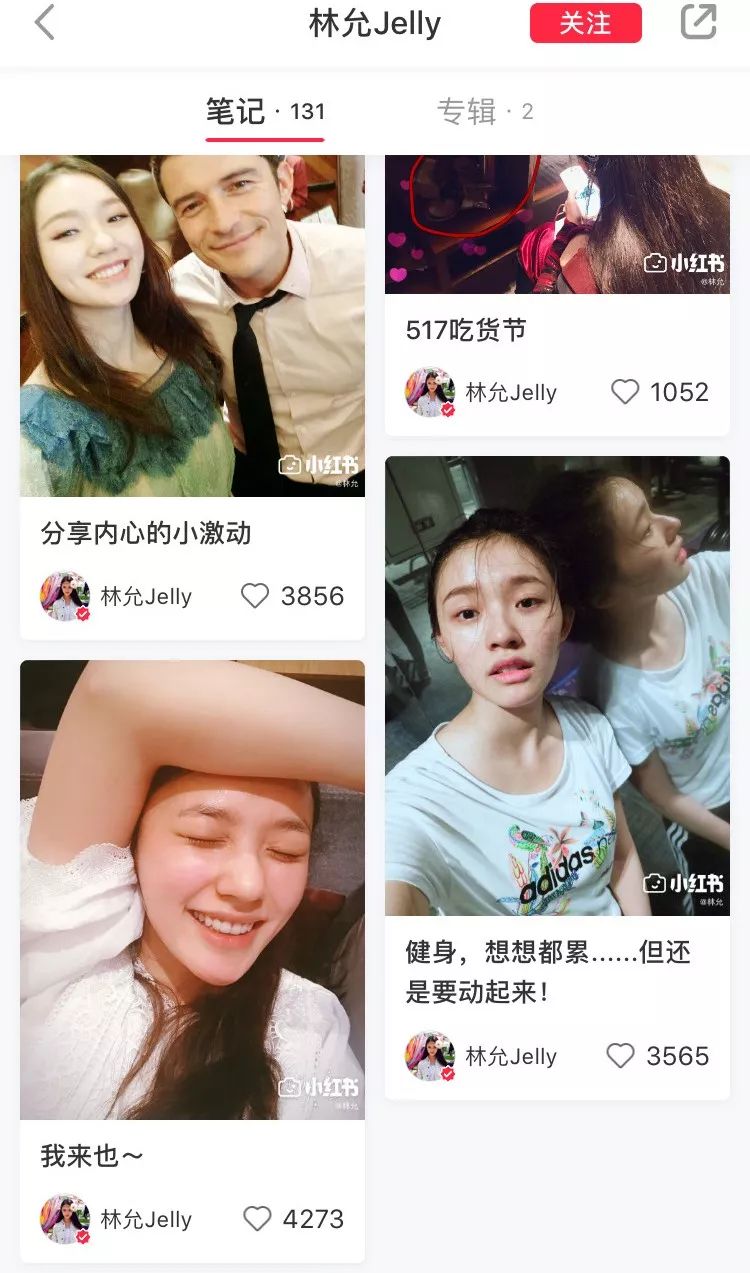Share this profile
Viewport: 750px width, 1273px height.
click(x=698, y=22)
